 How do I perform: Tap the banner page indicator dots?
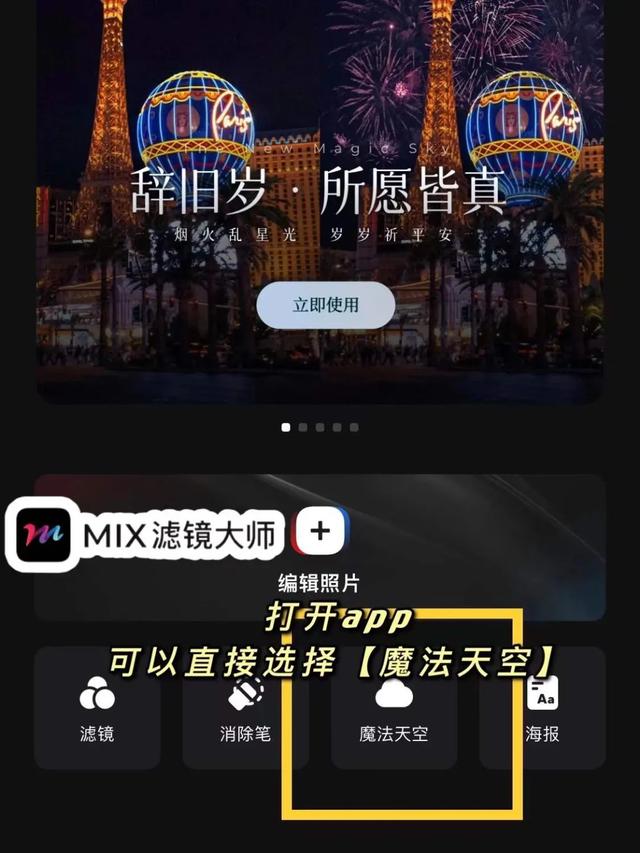click(x=320, y=427)
